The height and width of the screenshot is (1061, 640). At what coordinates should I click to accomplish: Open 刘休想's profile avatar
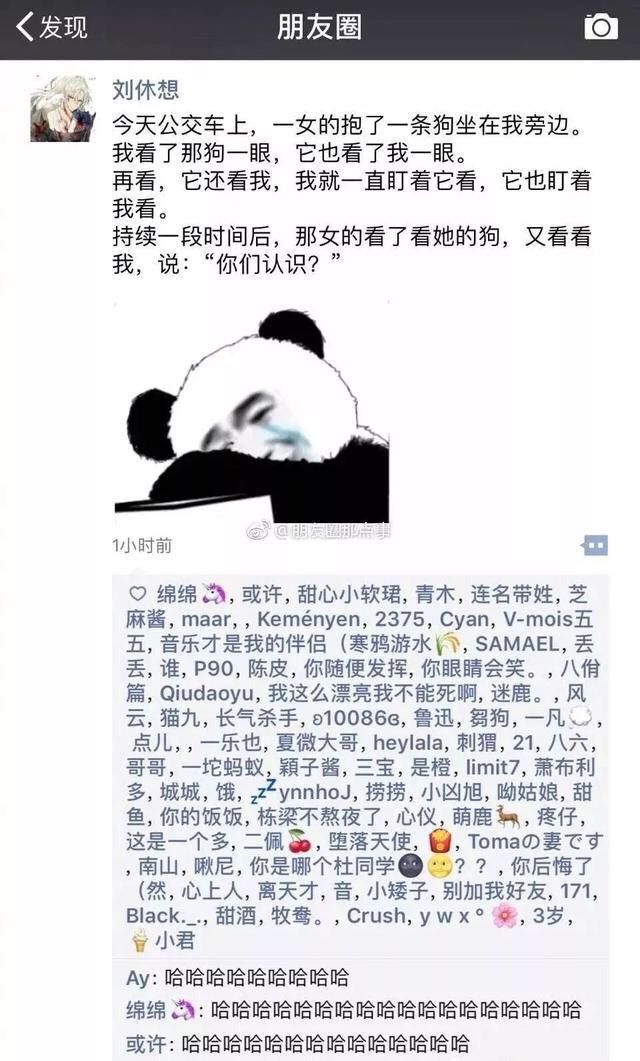63,108
